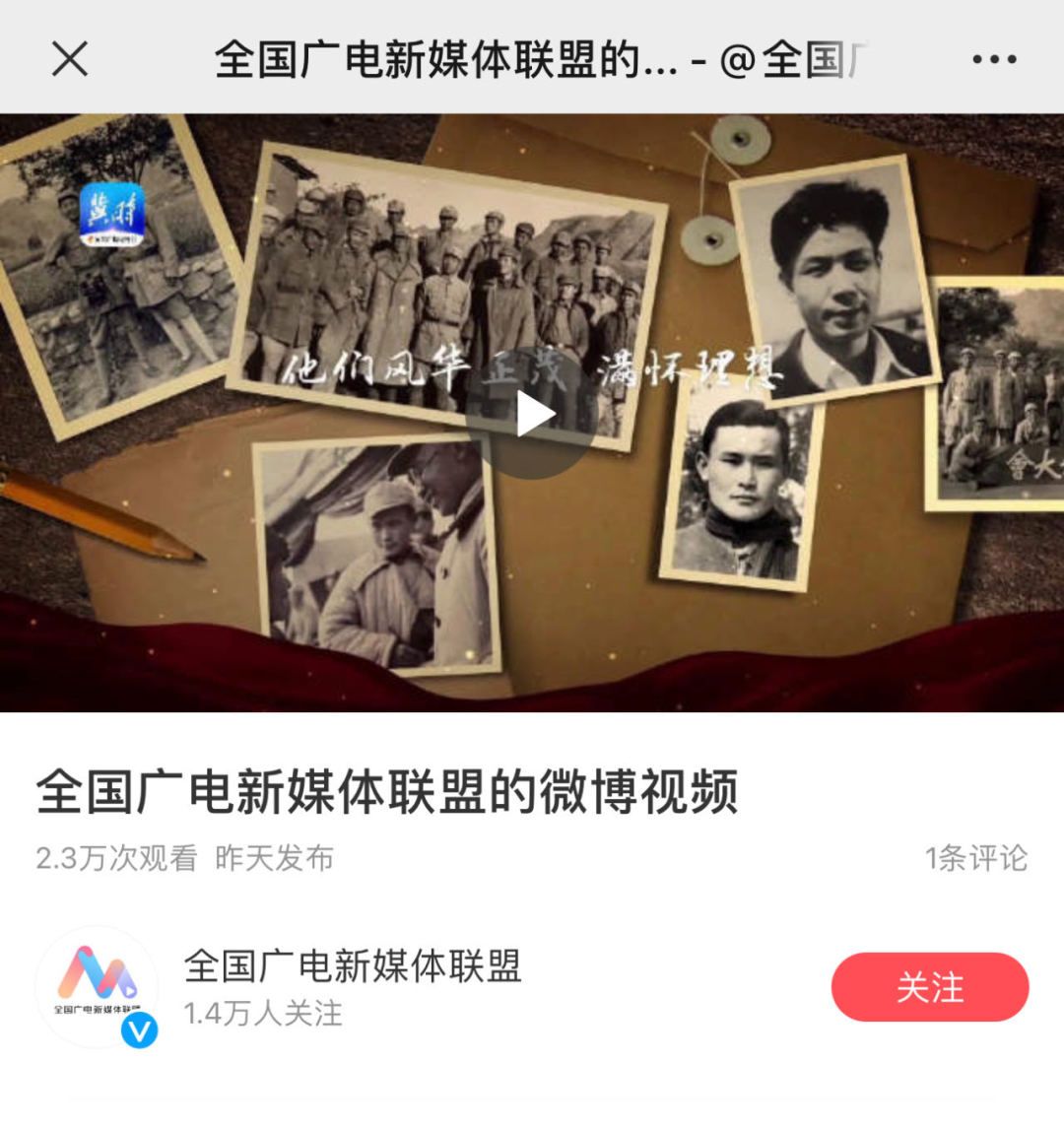Play the Weibo video
This screenshot has height=1127, width=1064.
[533, 415]
